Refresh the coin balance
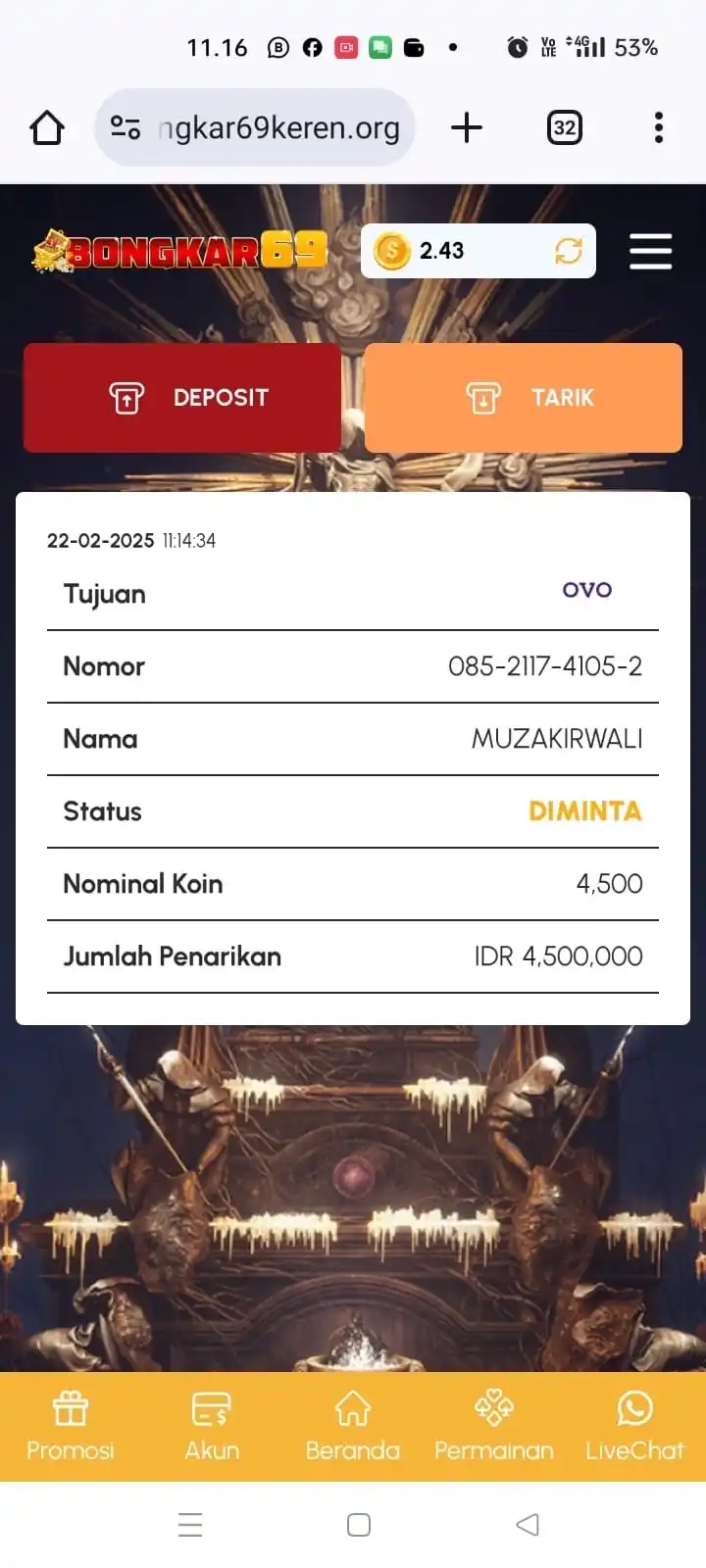This screenshot has height=1568, width=706. [569, 251]
